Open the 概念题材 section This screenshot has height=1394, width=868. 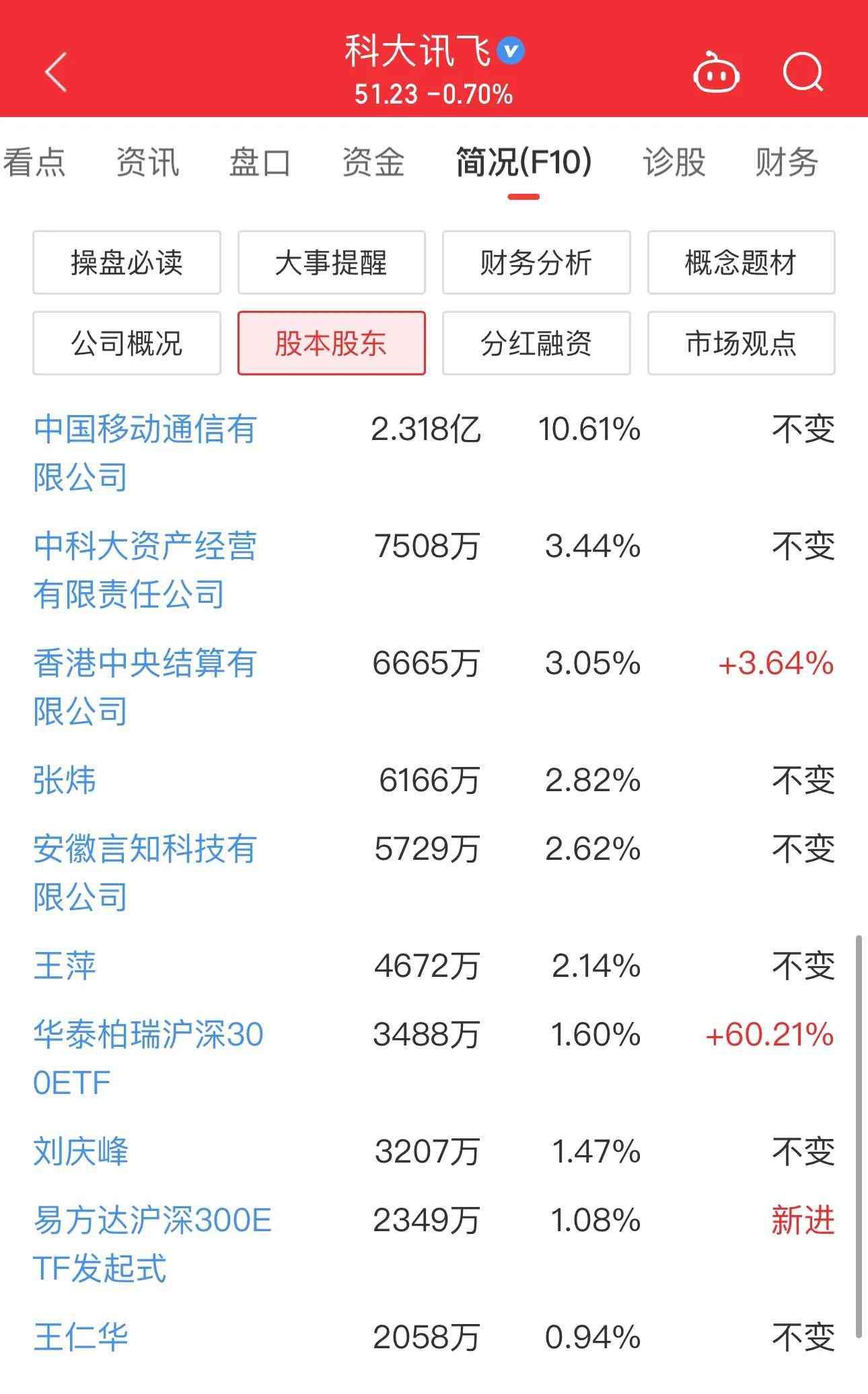pos(741,262)
